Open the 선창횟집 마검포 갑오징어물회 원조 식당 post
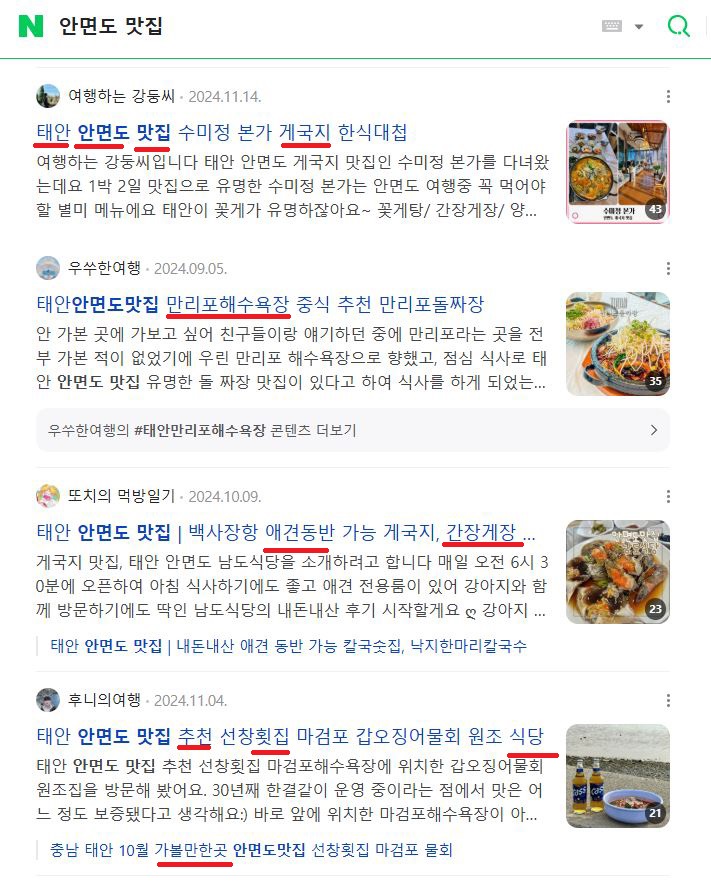This screenshot has width=711, height=891. [x=290, y=737]
